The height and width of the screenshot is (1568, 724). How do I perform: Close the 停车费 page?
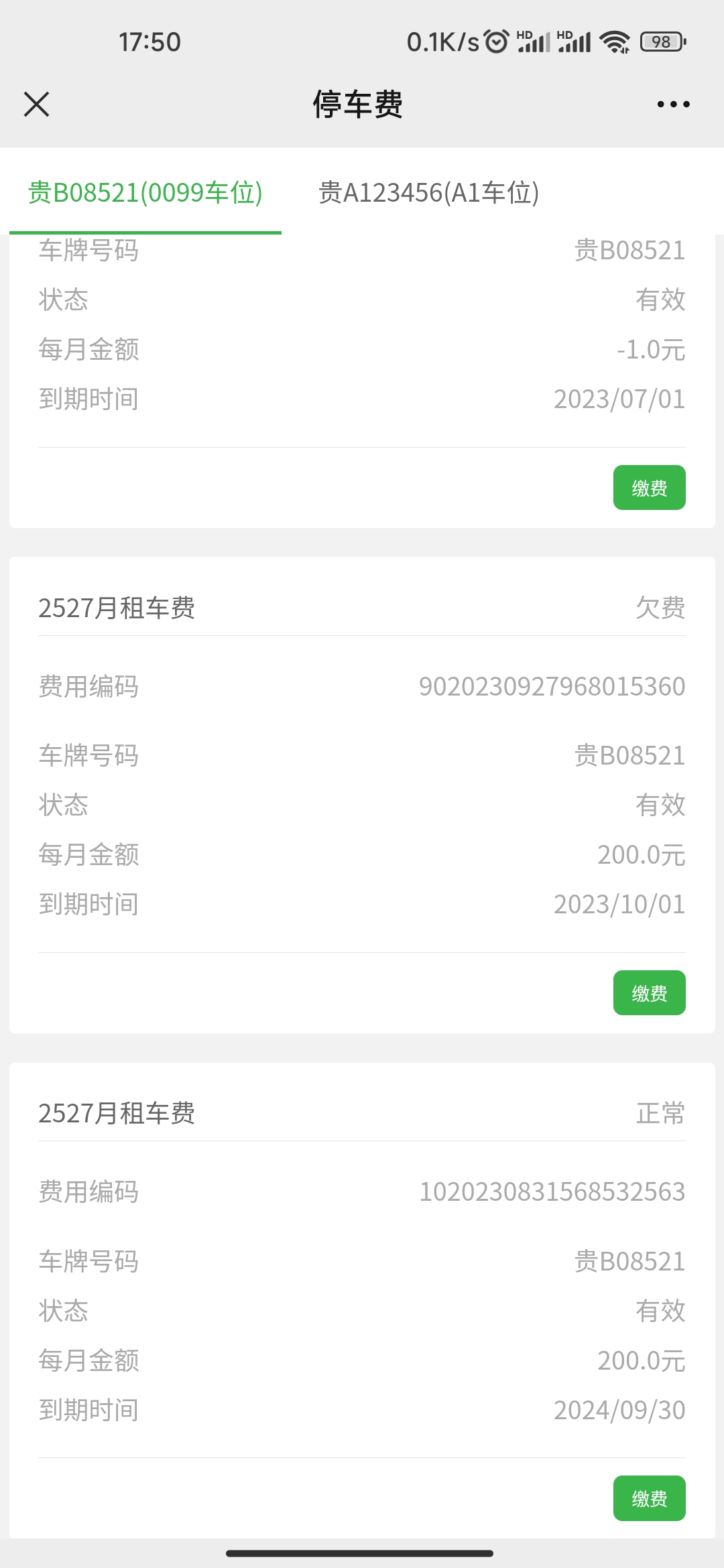pos(37,105)
